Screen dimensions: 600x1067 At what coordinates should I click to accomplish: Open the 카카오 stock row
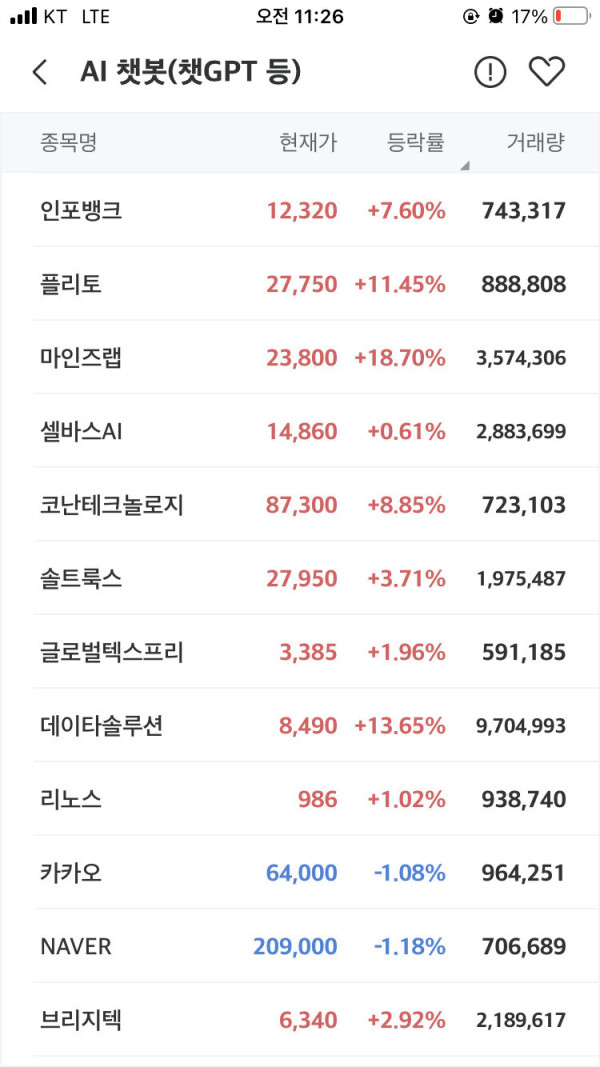(x=300, y=872)
